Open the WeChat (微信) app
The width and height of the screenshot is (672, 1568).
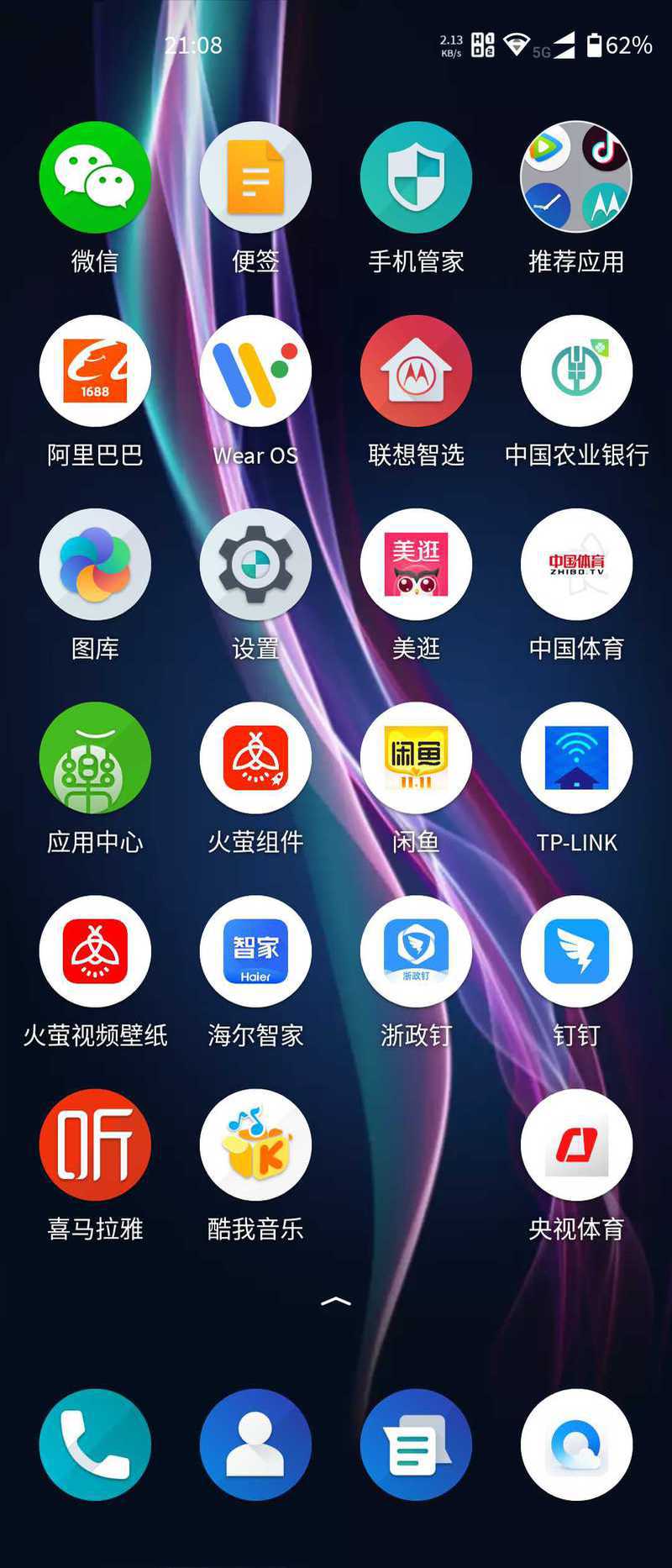[x=95, y=177]
